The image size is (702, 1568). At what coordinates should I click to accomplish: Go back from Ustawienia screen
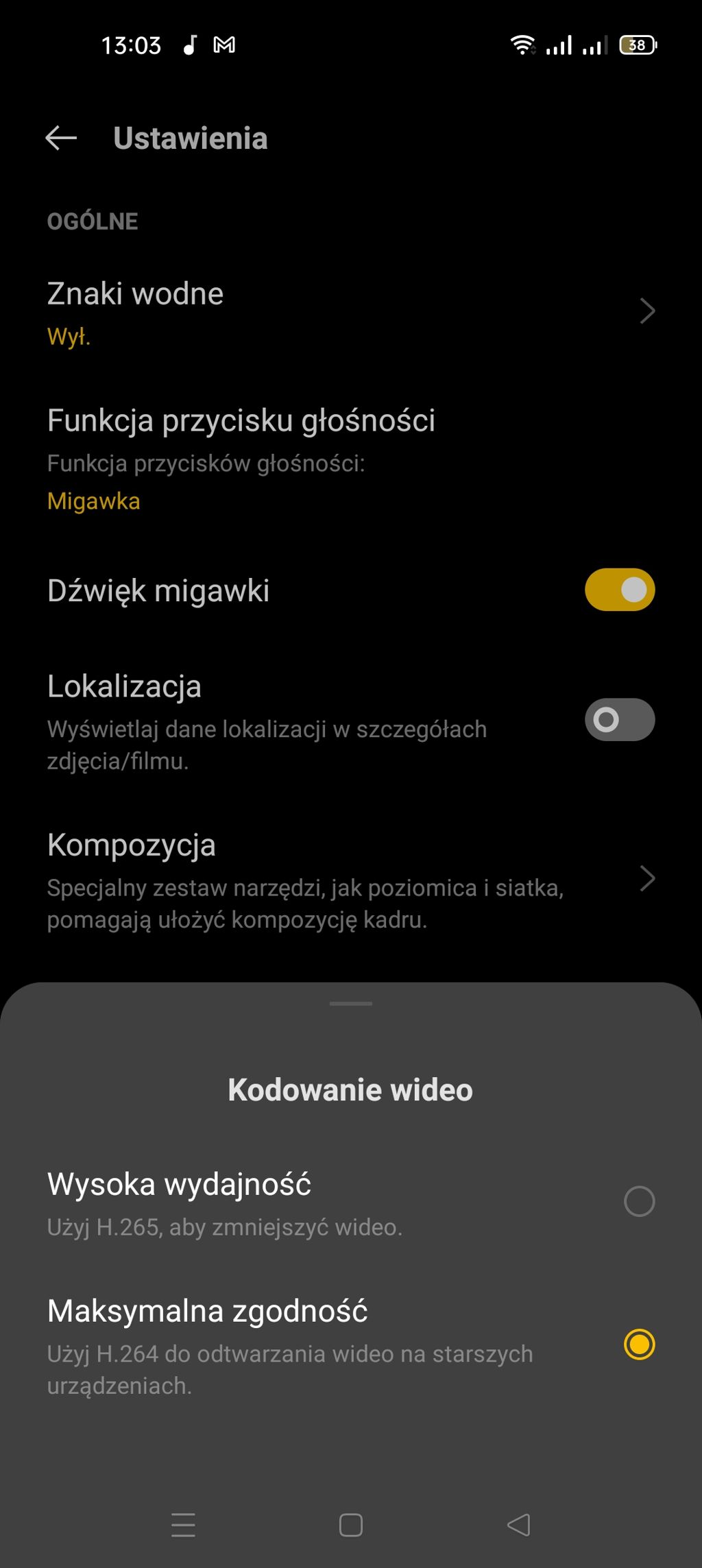point(61,138)
